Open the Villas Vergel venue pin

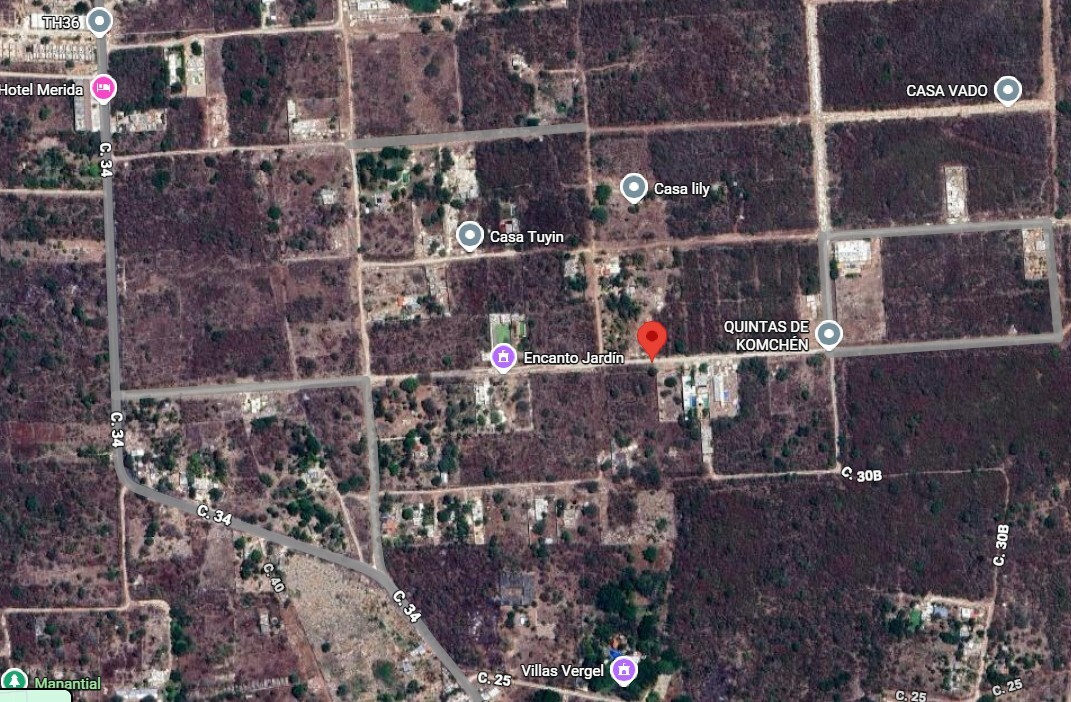tap(625, 669)
